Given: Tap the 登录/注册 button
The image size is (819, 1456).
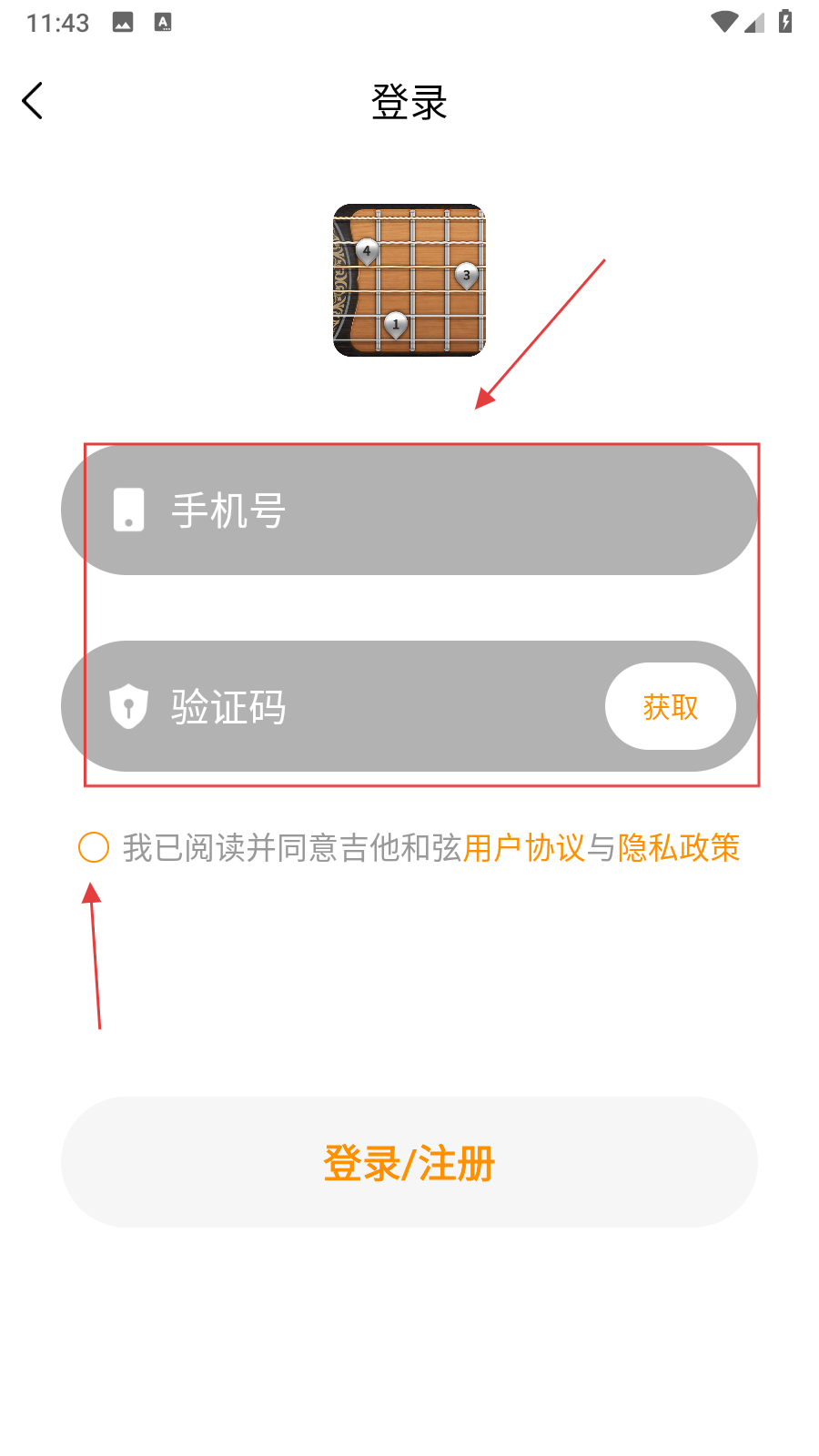Looking at the screenshot, I should tap(409, 1162).
